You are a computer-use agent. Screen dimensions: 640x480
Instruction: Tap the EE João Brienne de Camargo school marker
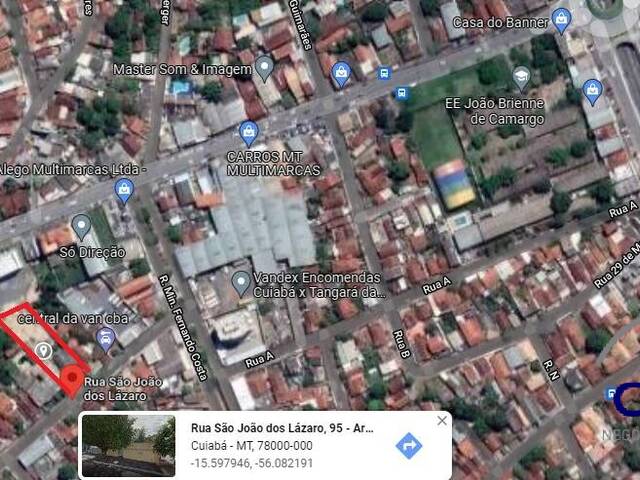click(521, 77)
